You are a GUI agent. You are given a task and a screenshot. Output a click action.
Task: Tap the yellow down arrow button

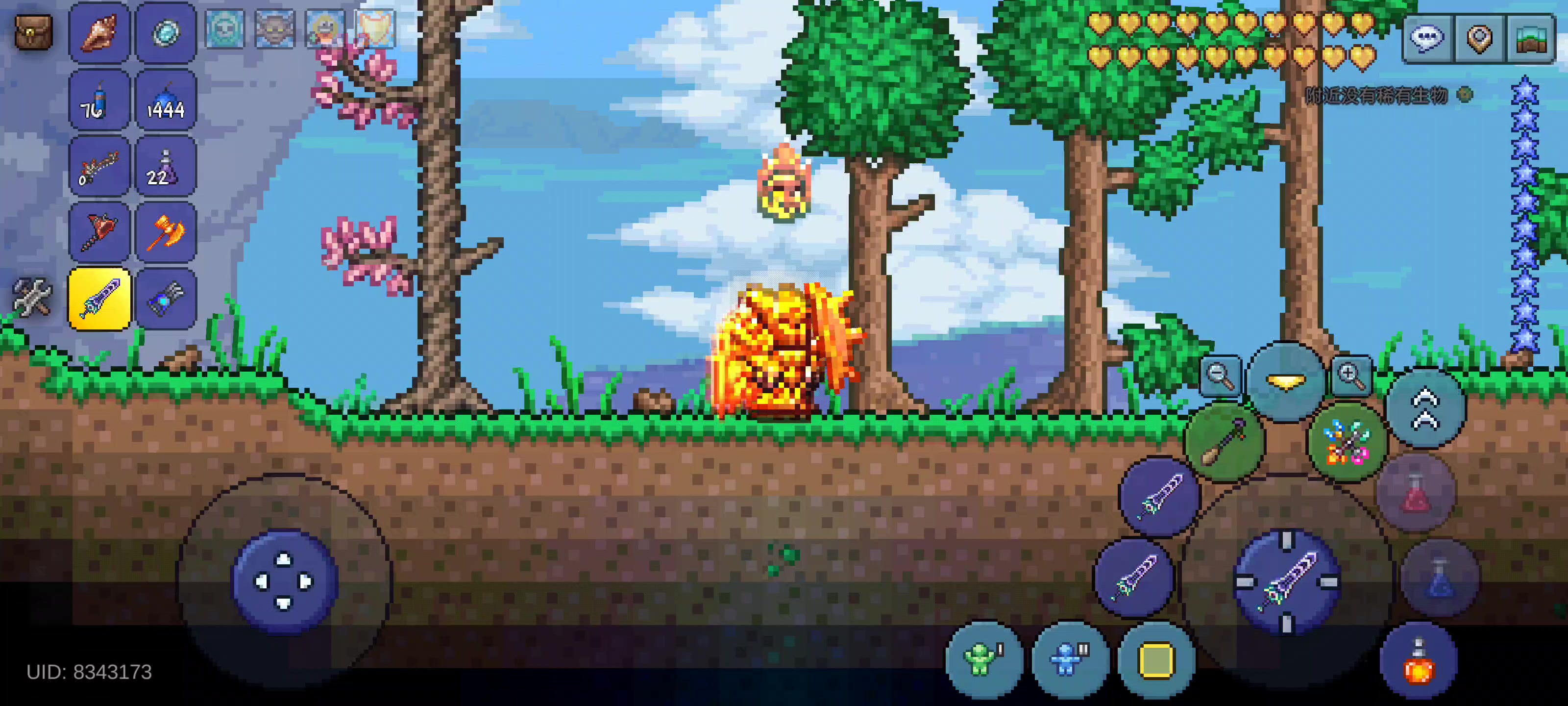pos(1285,382)
